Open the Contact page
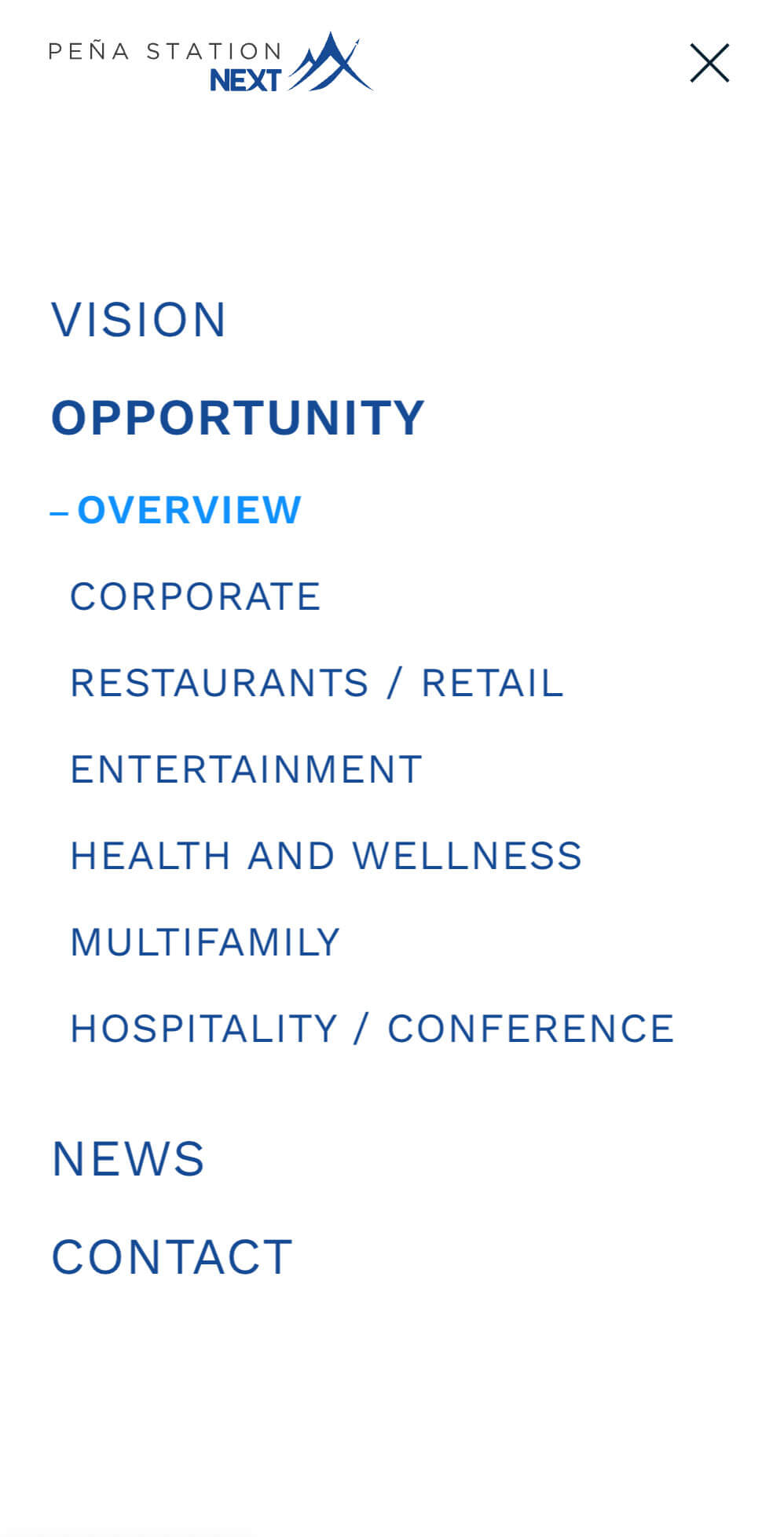This screenshot has width=784, height=1537. coord(172,1256)
